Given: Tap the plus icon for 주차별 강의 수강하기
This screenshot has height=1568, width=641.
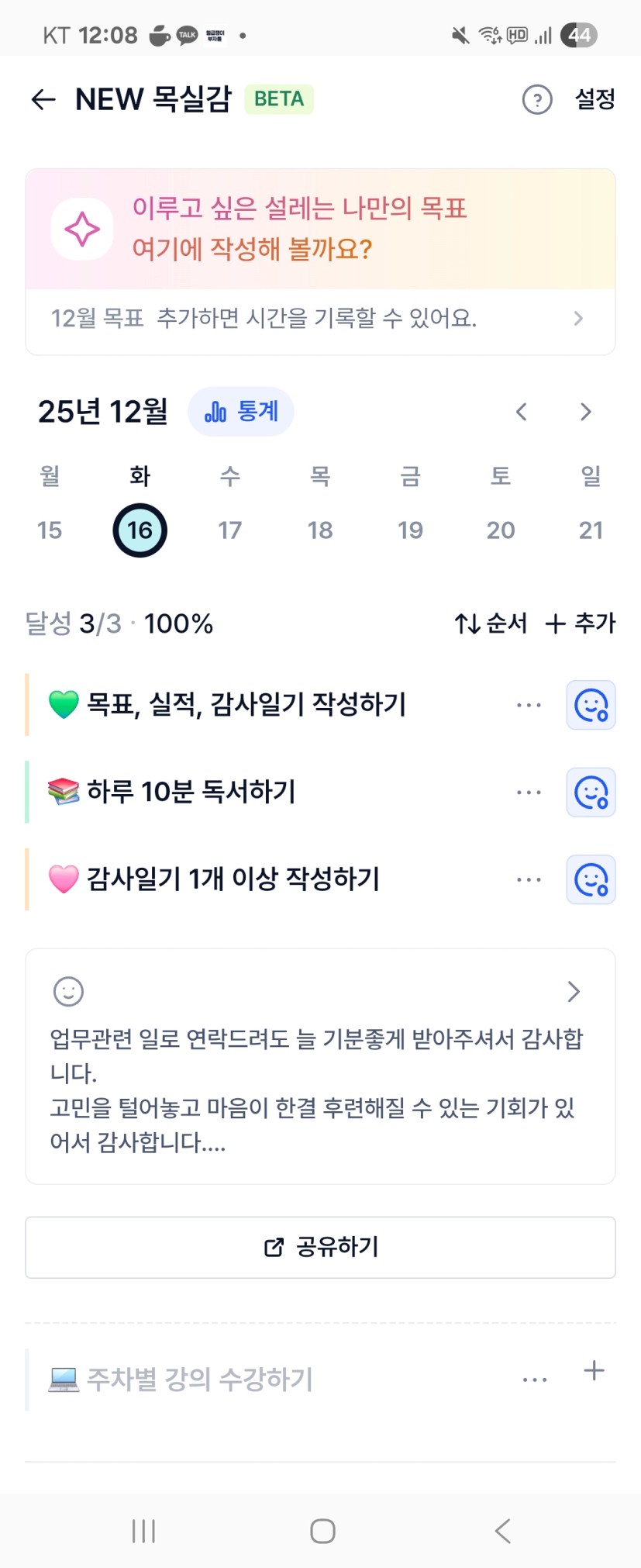Looking at the screenshot, I should coord(594,1371).
